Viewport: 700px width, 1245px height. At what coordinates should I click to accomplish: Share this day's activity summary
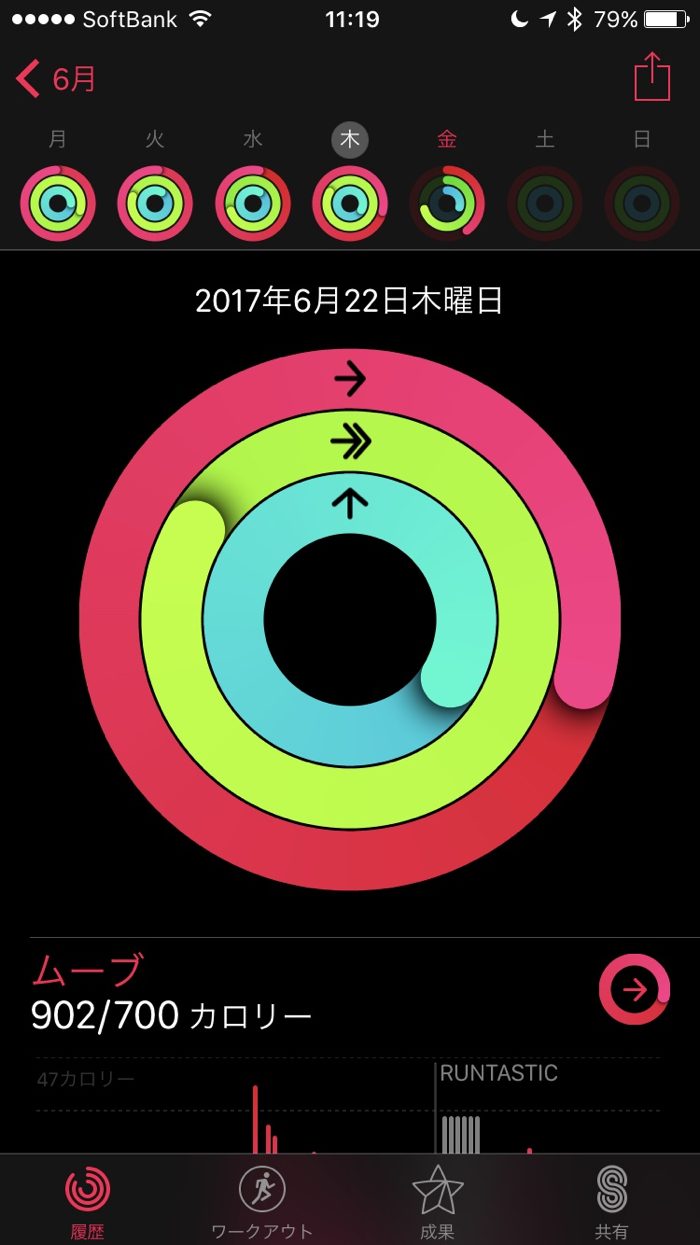651,77
